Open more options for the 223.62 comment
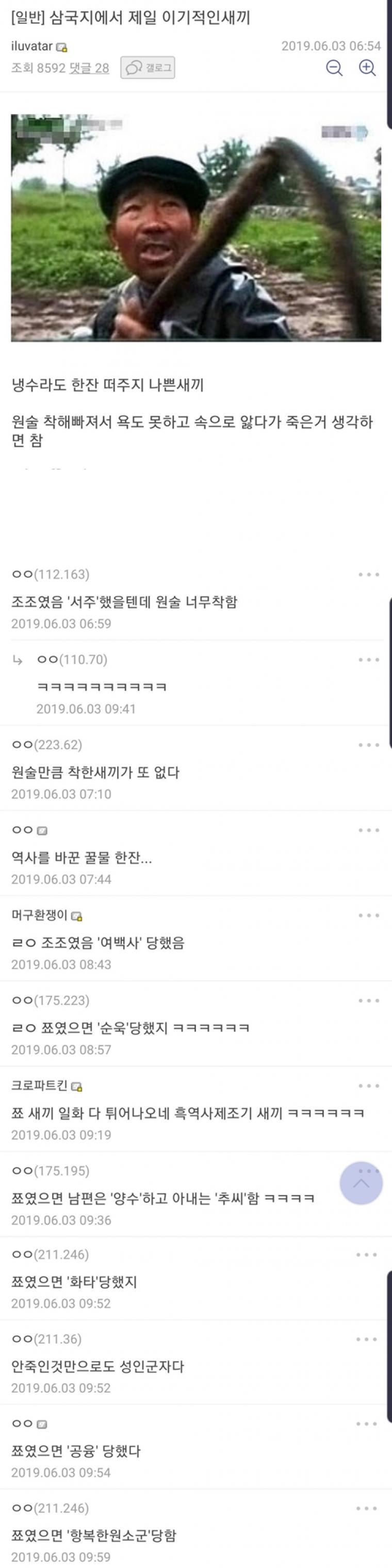 point(369,745)
